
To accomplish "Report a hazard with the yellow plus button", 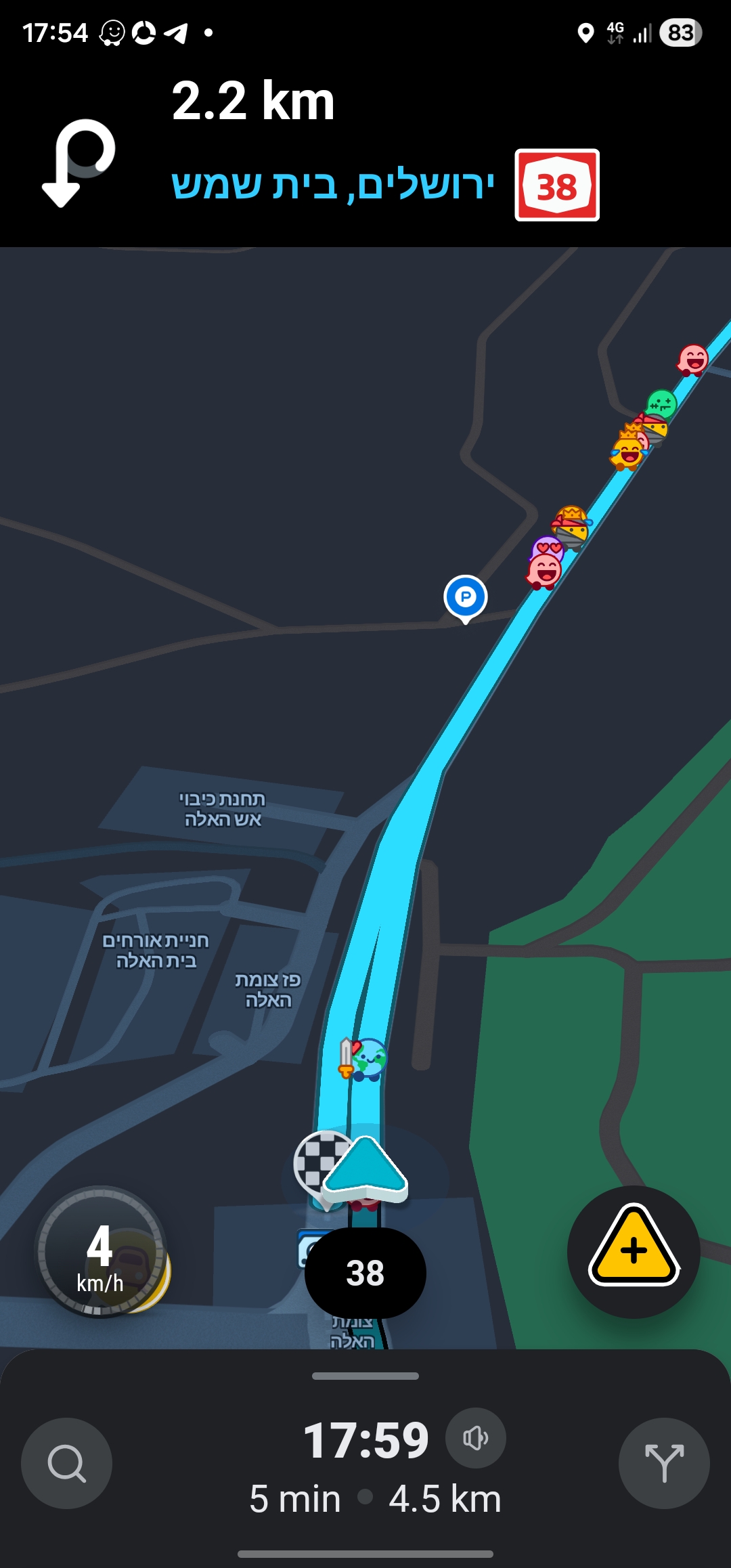I will pyautogui.click(x=633, y=1251).
